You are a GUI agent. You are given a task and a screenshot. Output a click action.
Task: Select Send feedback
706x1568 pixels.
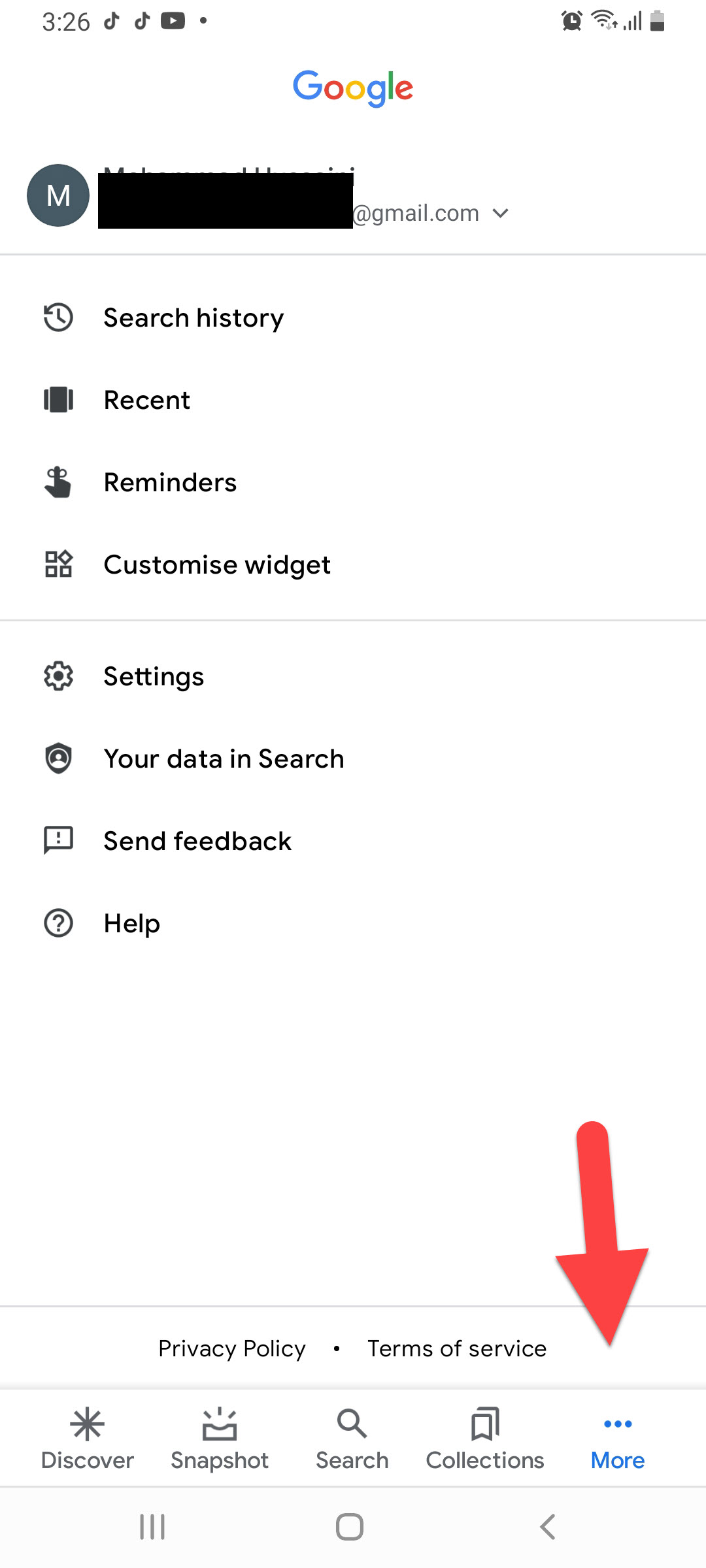click(197, 841)
